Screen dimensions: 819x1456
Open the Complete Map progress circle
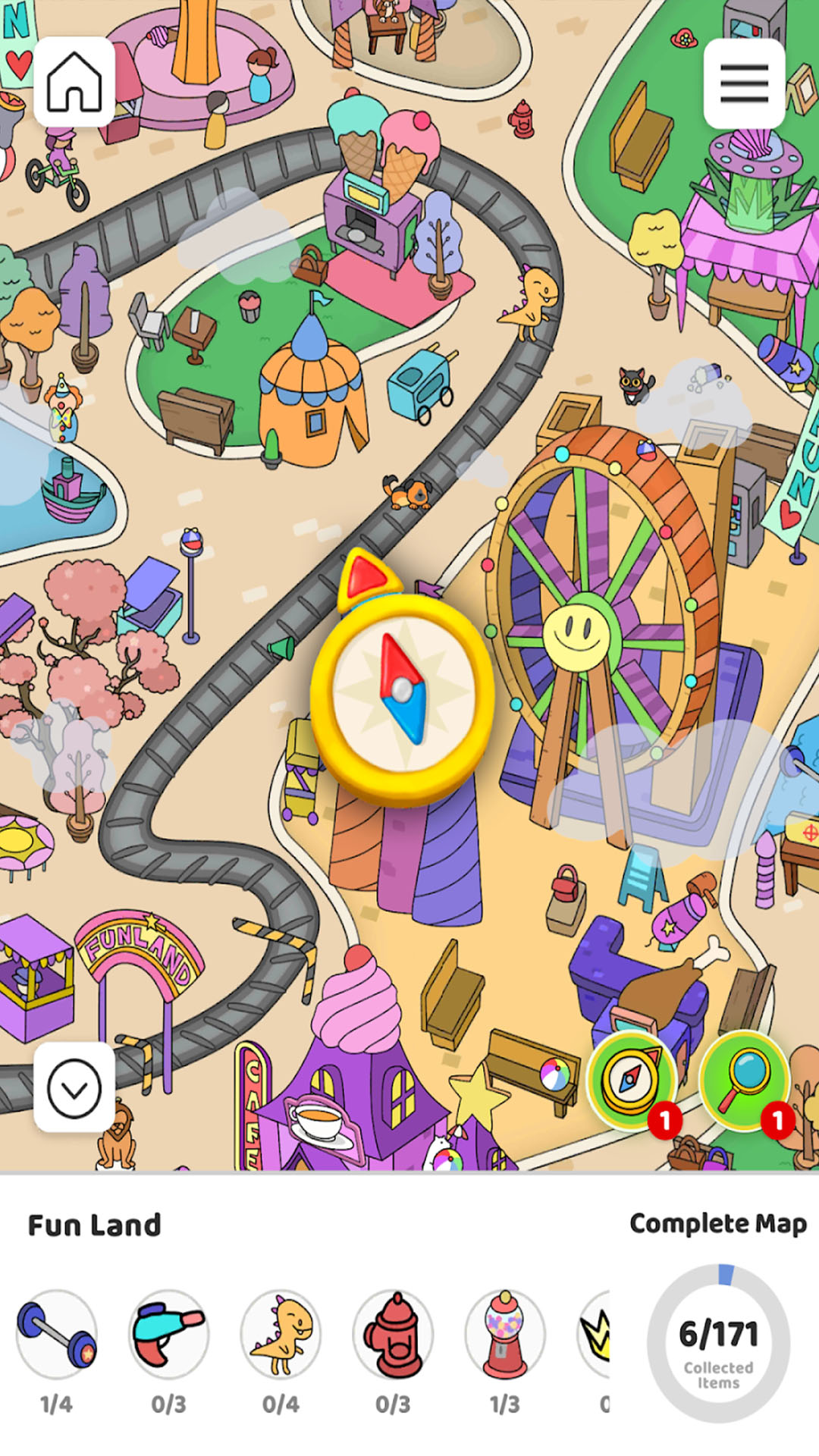click(718, 1342)
